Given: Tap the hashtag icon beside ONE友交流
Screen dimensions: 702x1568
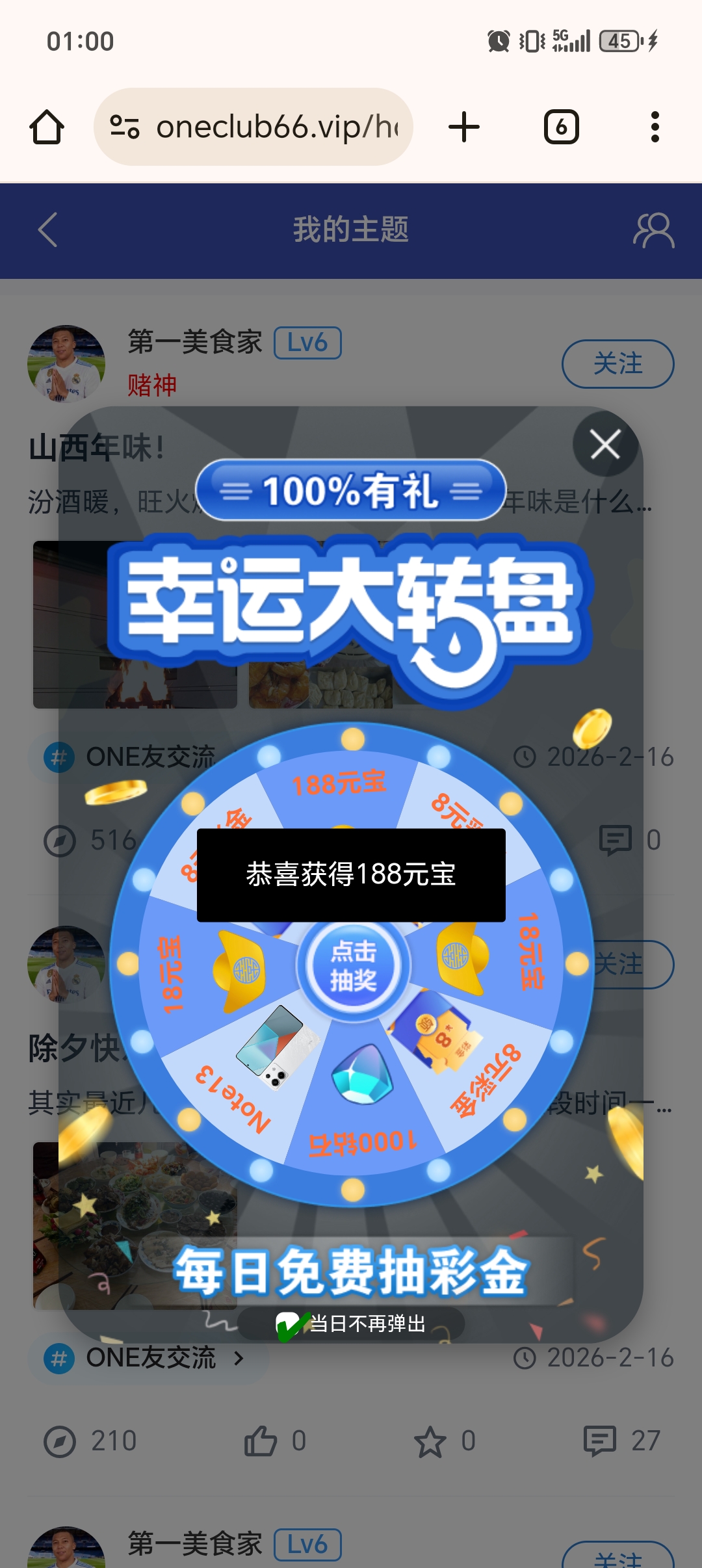Looking at the screenshot, I should pos(58,1357).
